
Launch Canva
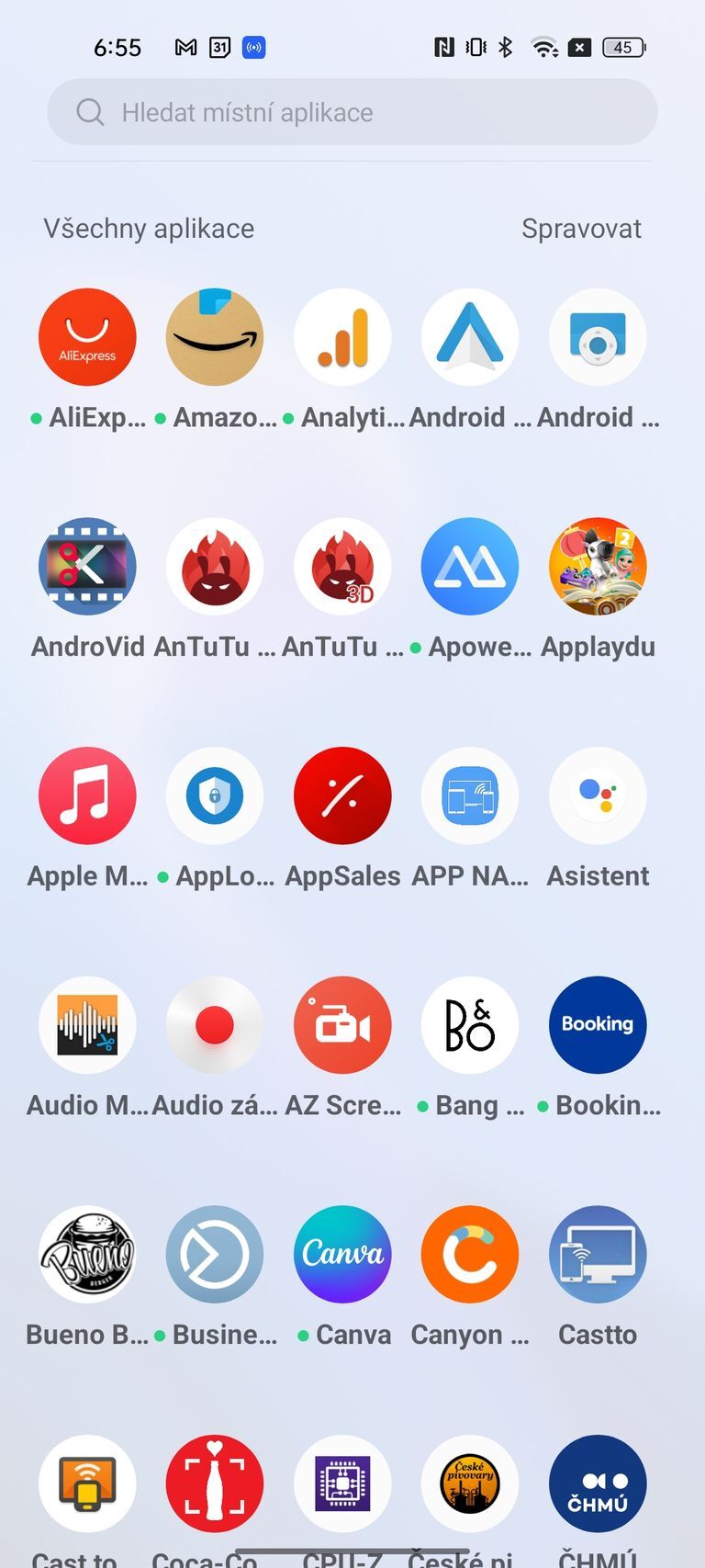click(342, 1255)
